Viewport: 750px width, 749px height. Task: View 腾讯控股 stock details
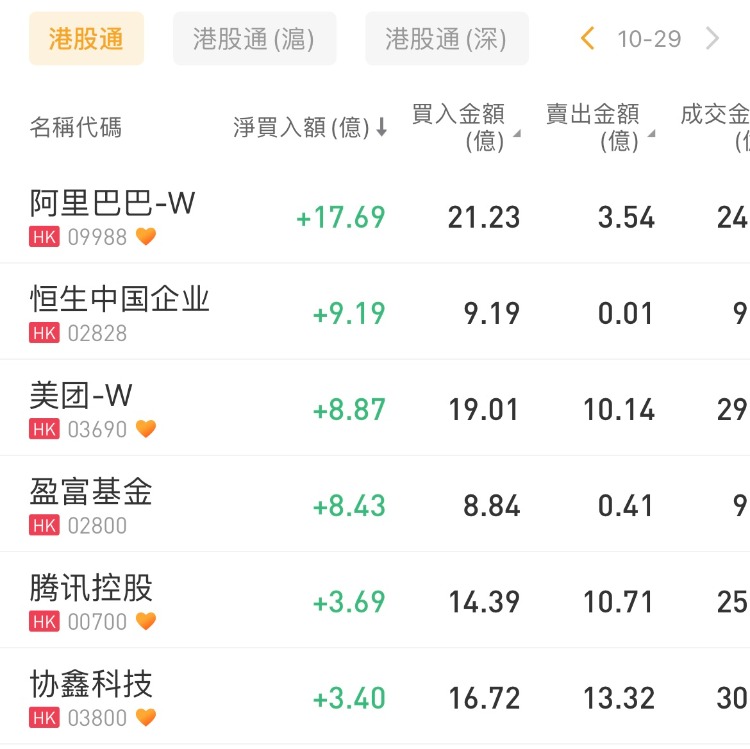pos(91,588)
